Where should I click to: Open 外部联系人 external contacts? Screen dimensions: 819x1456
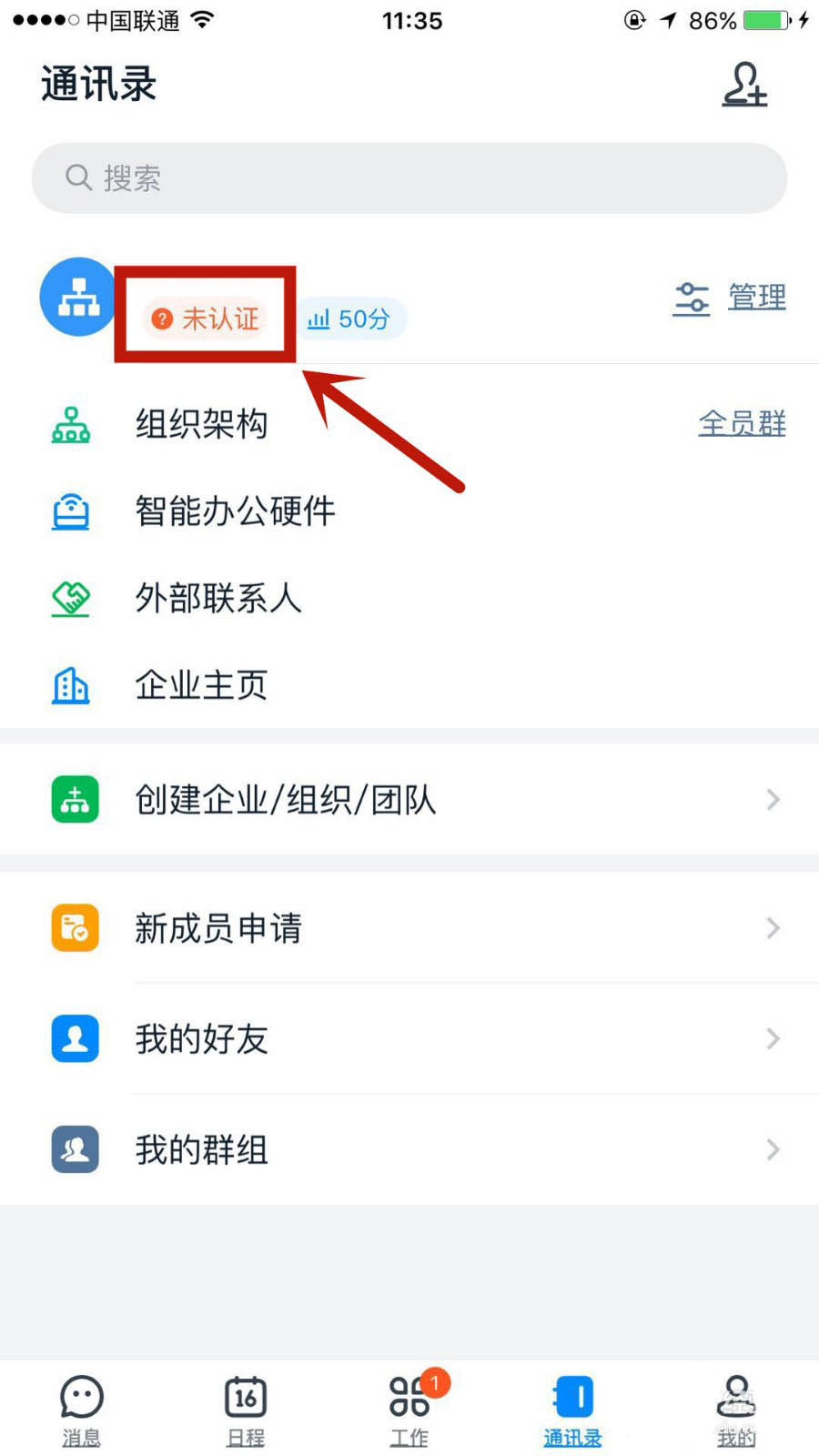(218, 599)
